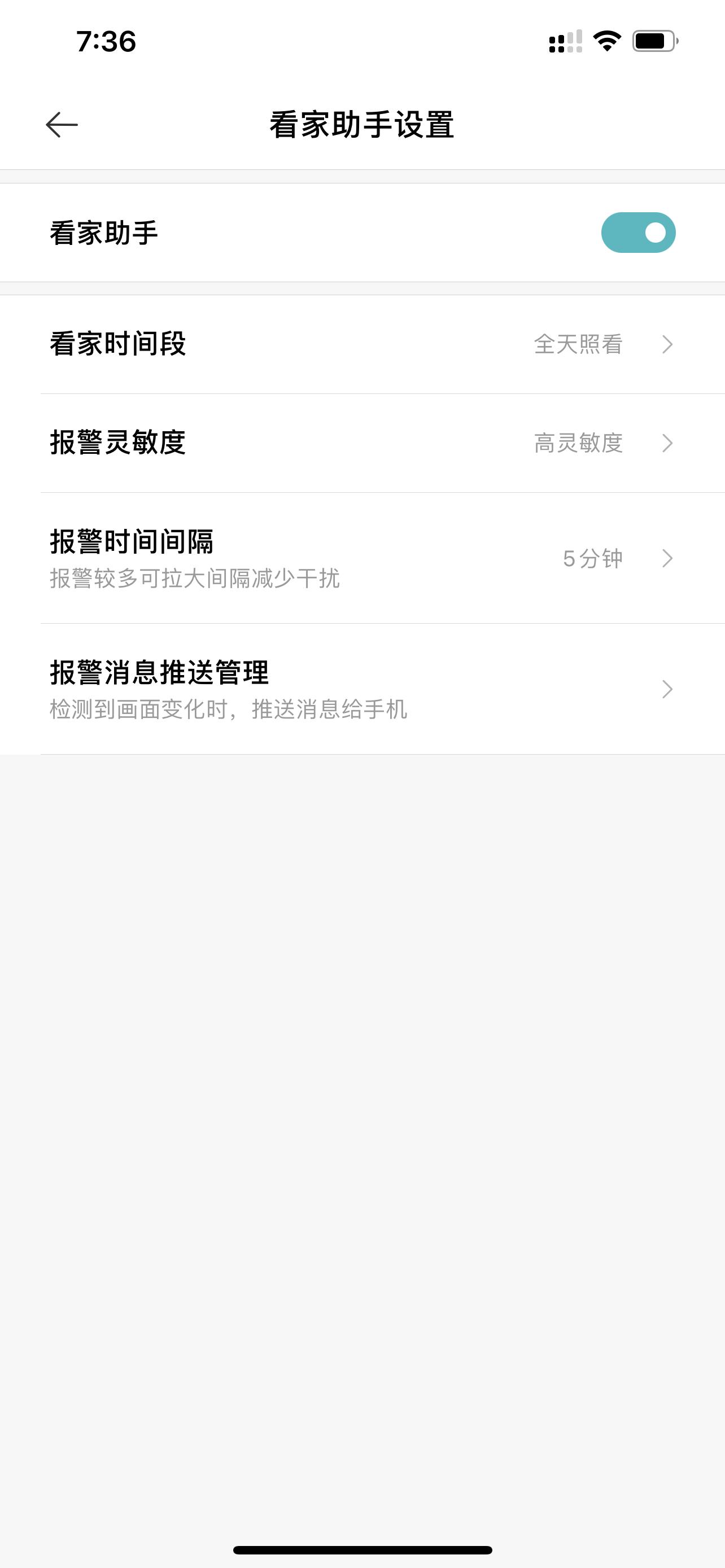
Task: Click the back arrow to exit settings
Action: click(x=60, y=125)
